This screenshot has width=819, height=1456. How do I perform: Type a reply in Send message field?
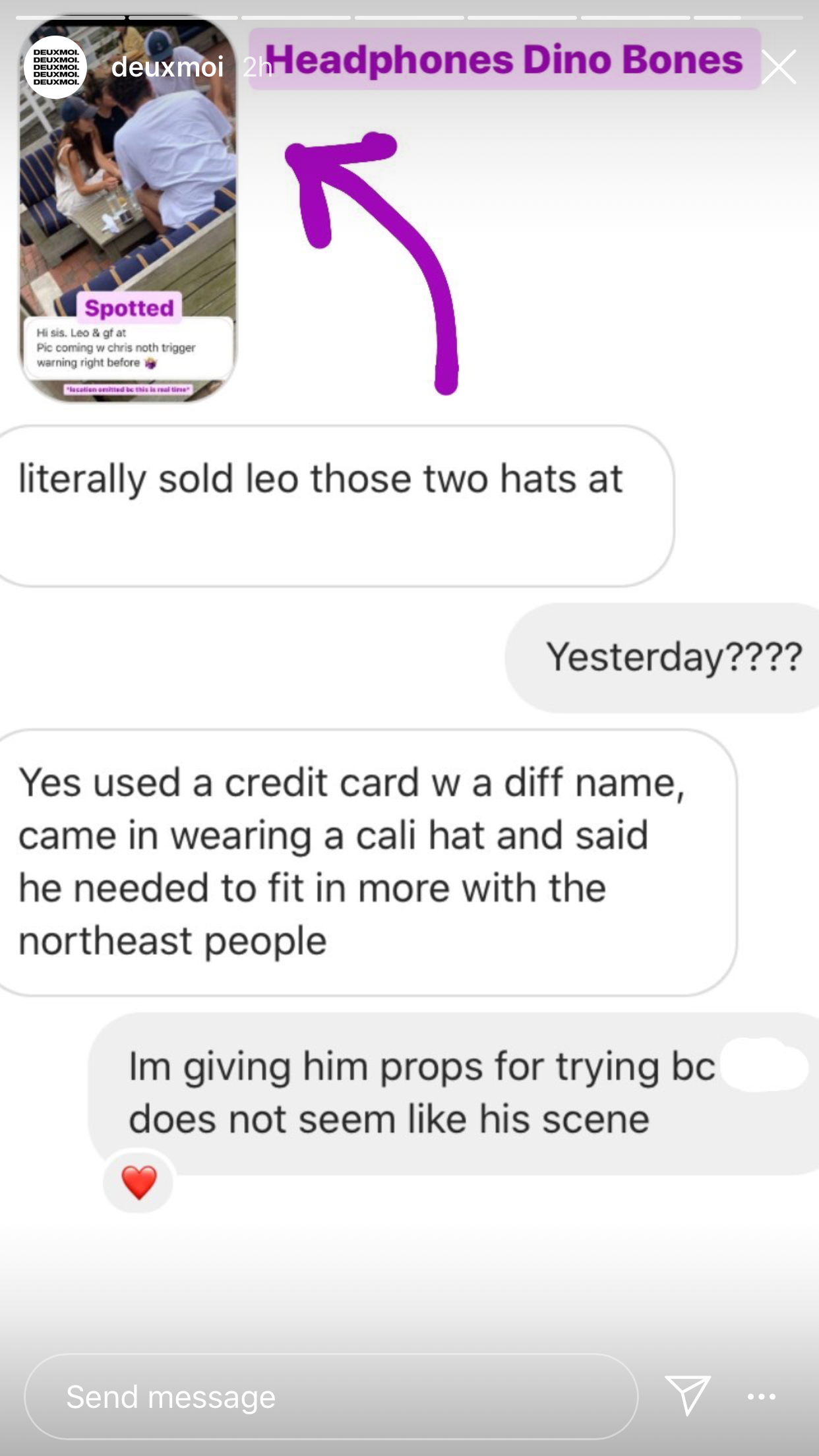[x=331, y=1396]
